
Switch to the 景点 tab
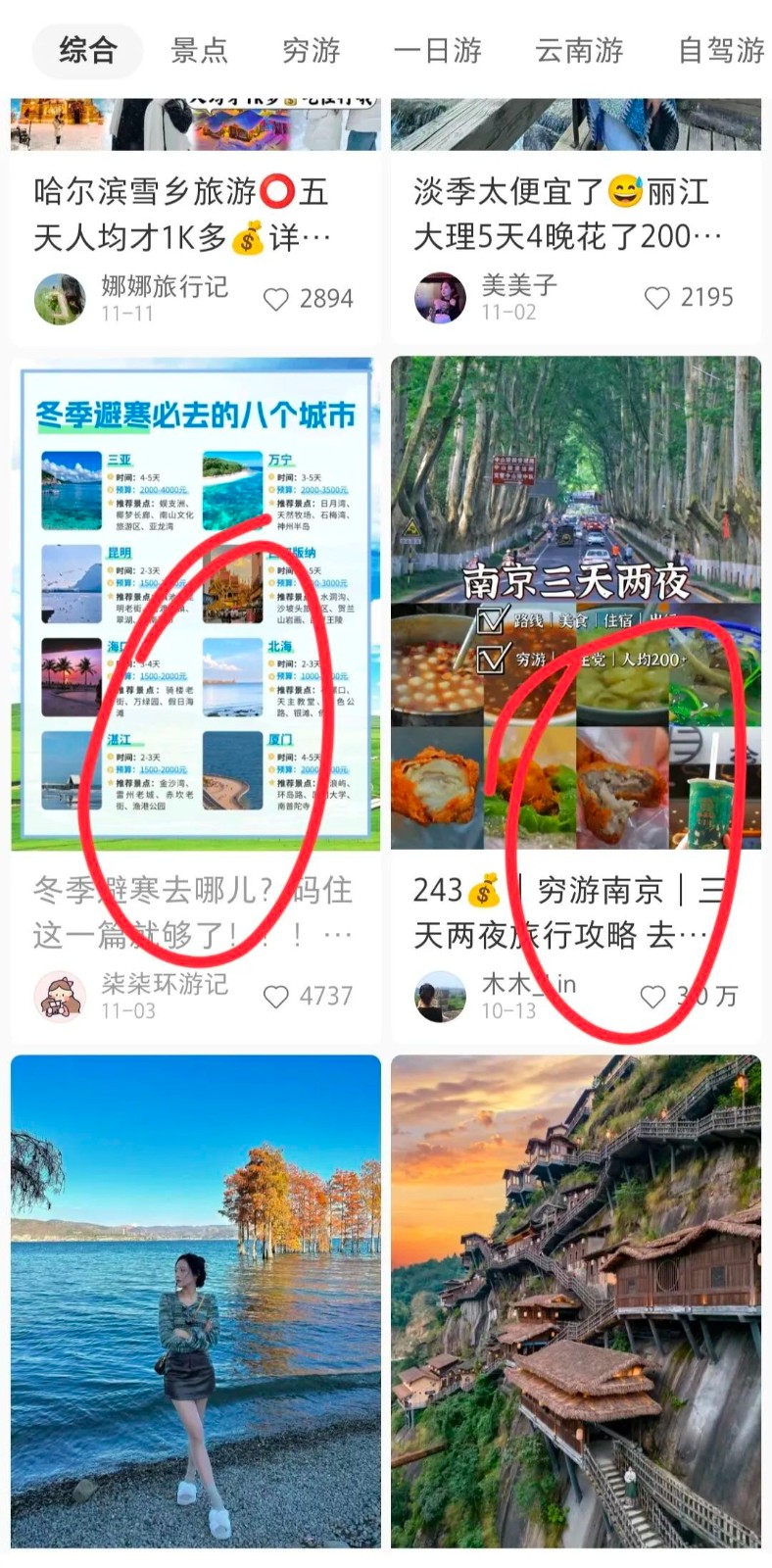point(199,50)
